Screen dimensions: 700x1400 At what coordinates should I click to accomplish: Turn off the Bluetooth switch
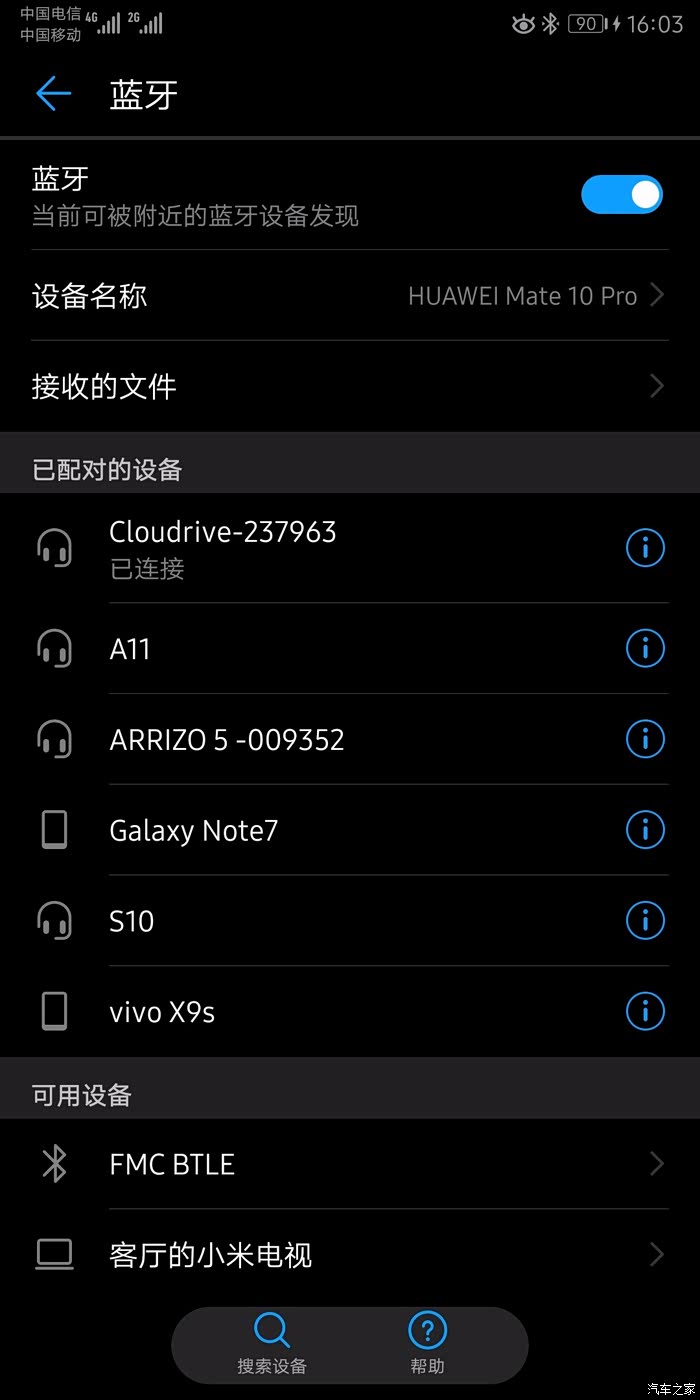click(x=622, y=194)
